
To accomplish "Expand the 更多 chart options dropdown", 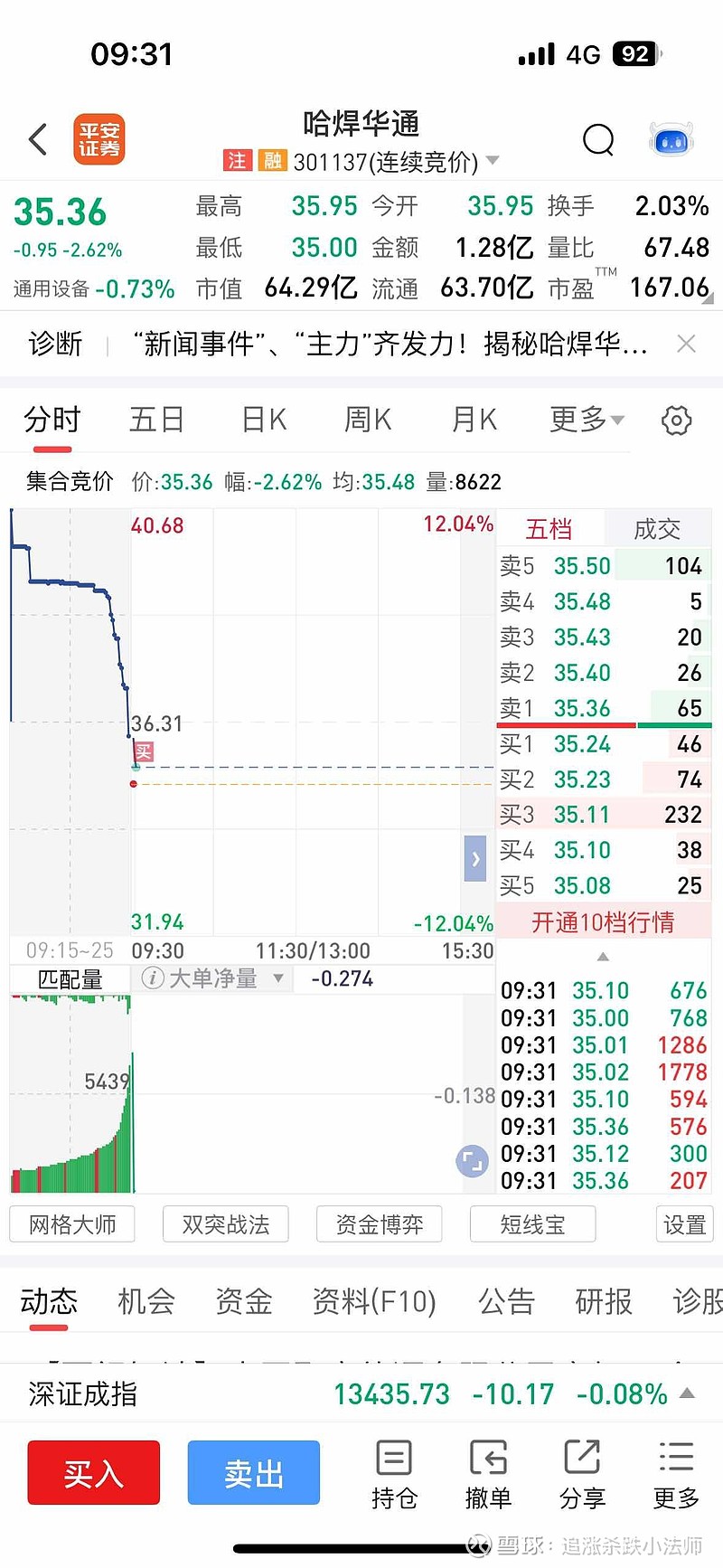I will 587,420.
